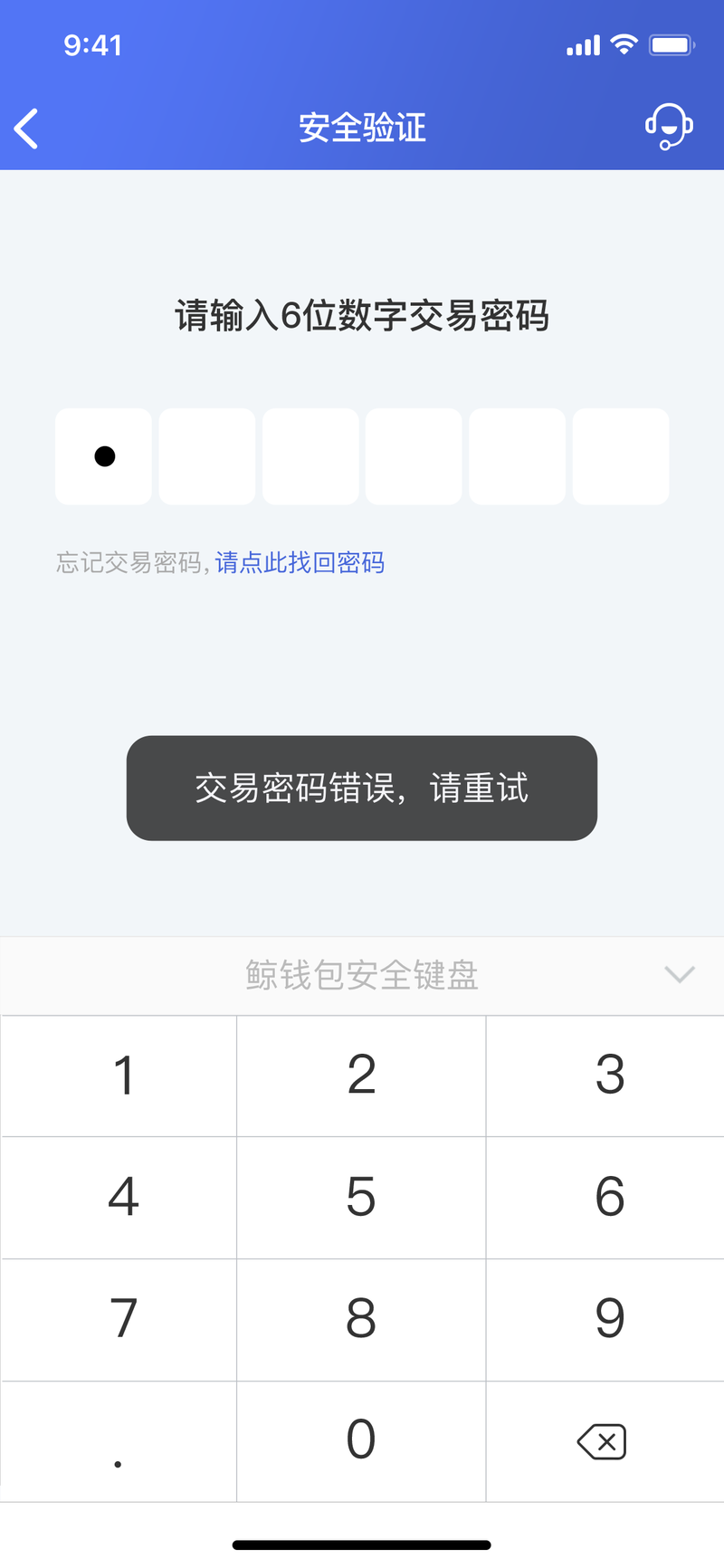Collapse the secure keyboard with chevron
Viewport: 724px width, 1568px height.
(x=679, y=974)
